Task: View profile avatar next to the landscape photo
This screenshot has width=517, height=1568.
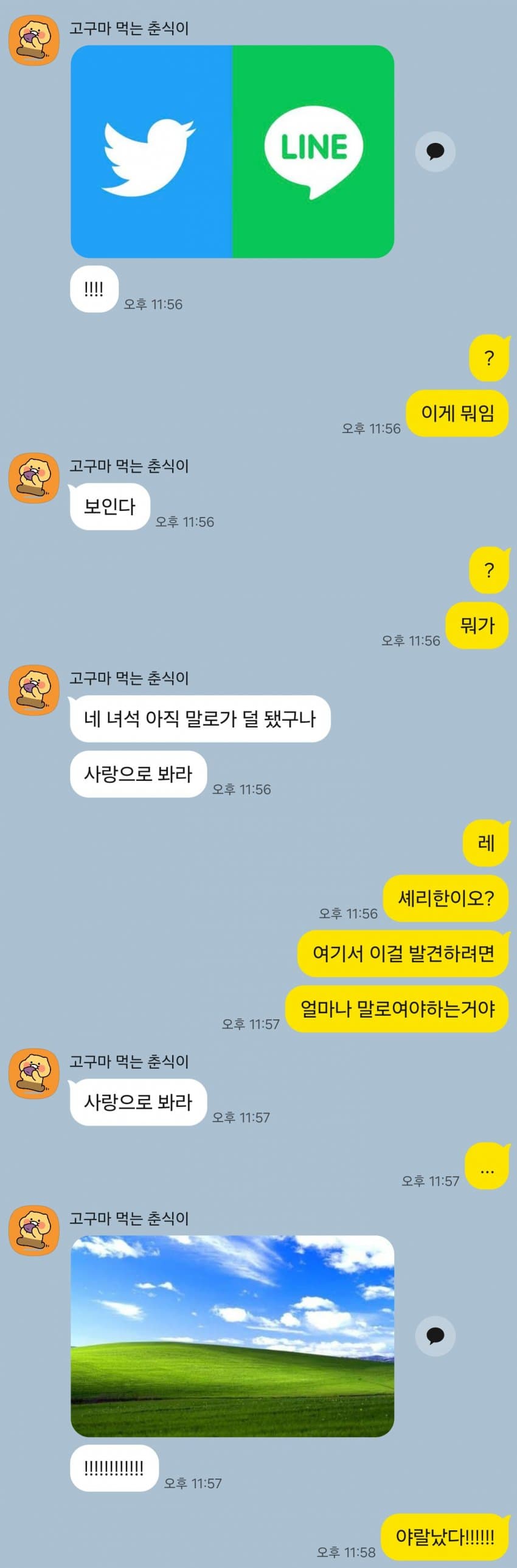Action: coord(34,1230)
